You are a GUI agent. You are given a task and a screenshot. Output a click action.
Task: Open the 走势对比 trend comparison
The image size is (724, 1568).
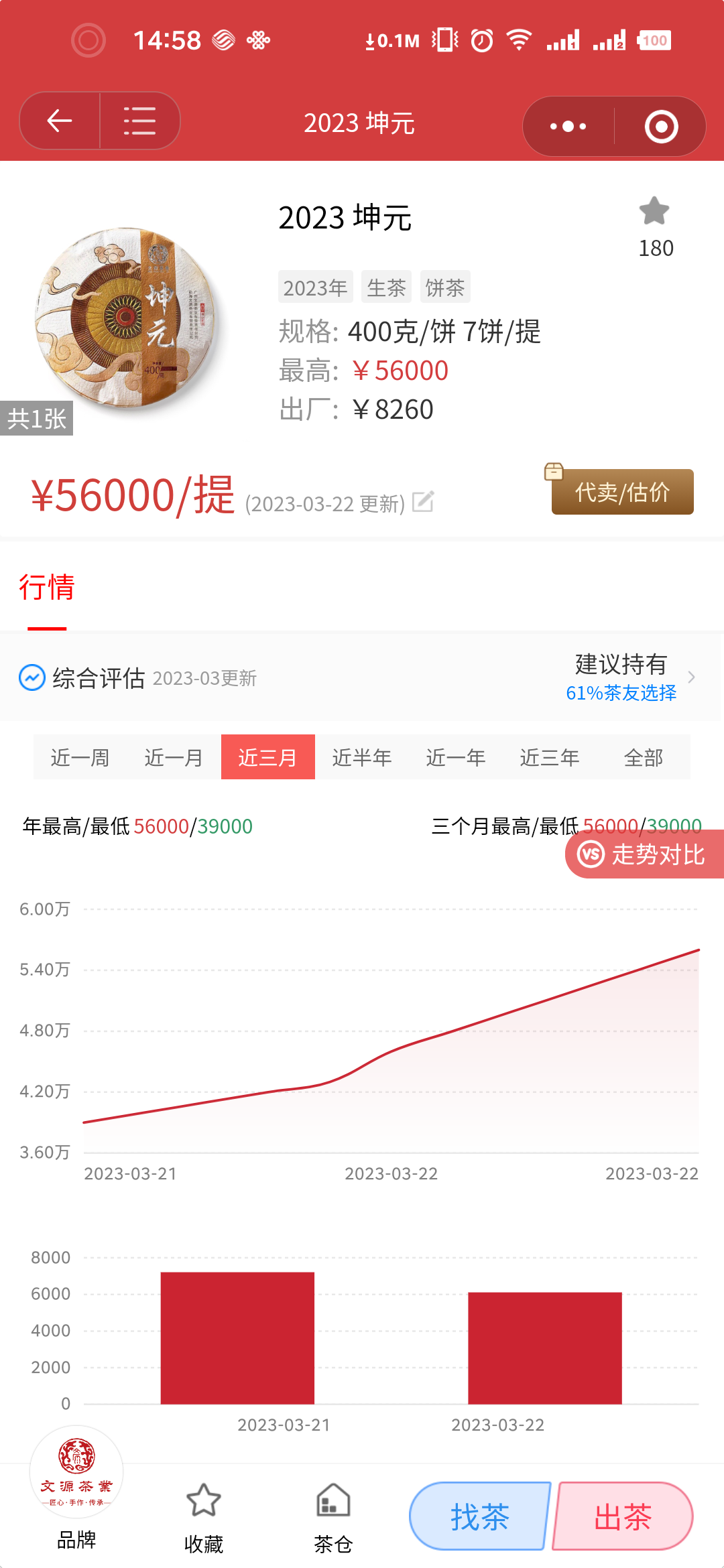click(644, 854)
